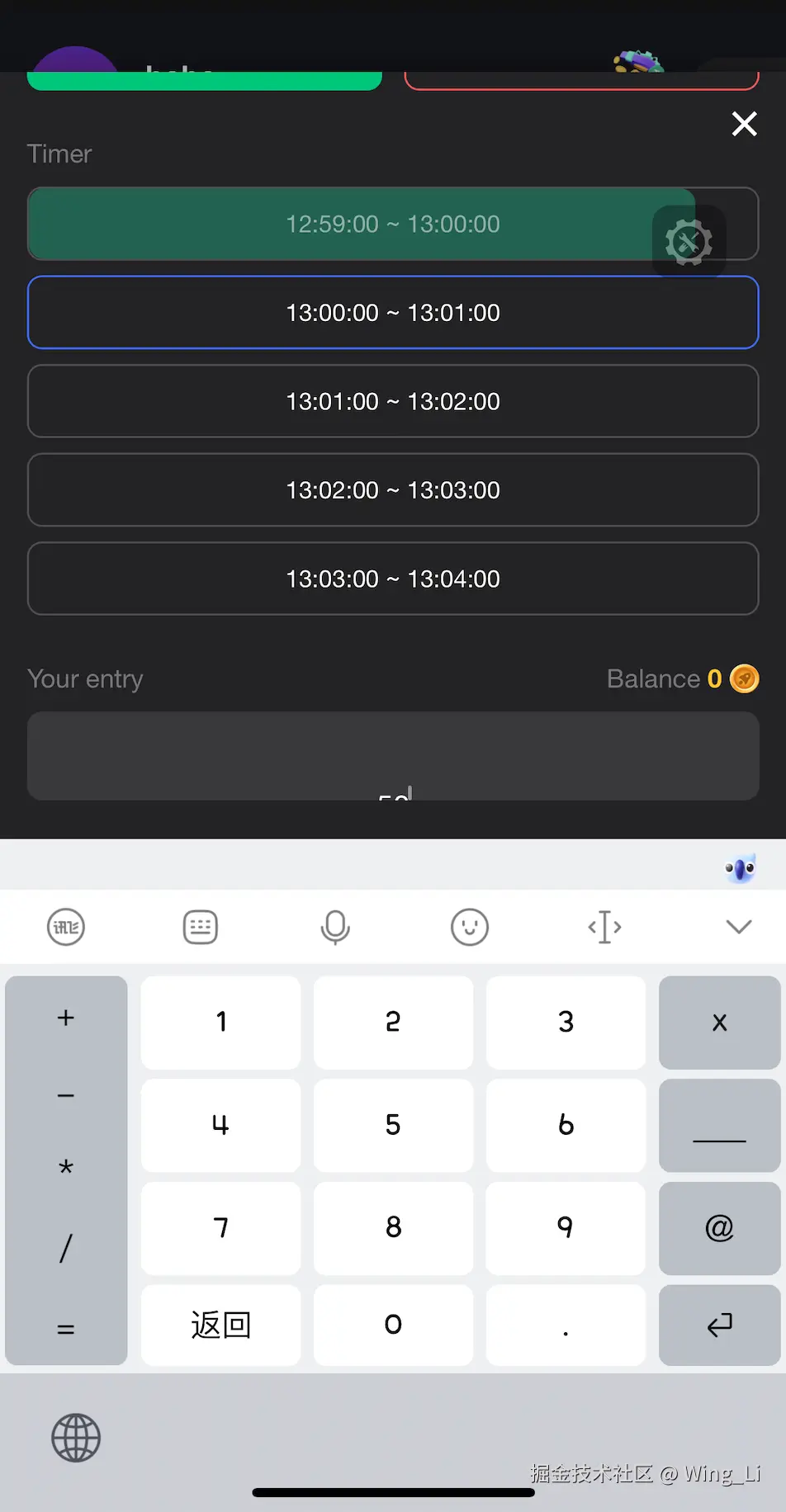Switch keyboard layout from the toolbar
This screenshot has height=1512, width=786.
coord(201,927)
